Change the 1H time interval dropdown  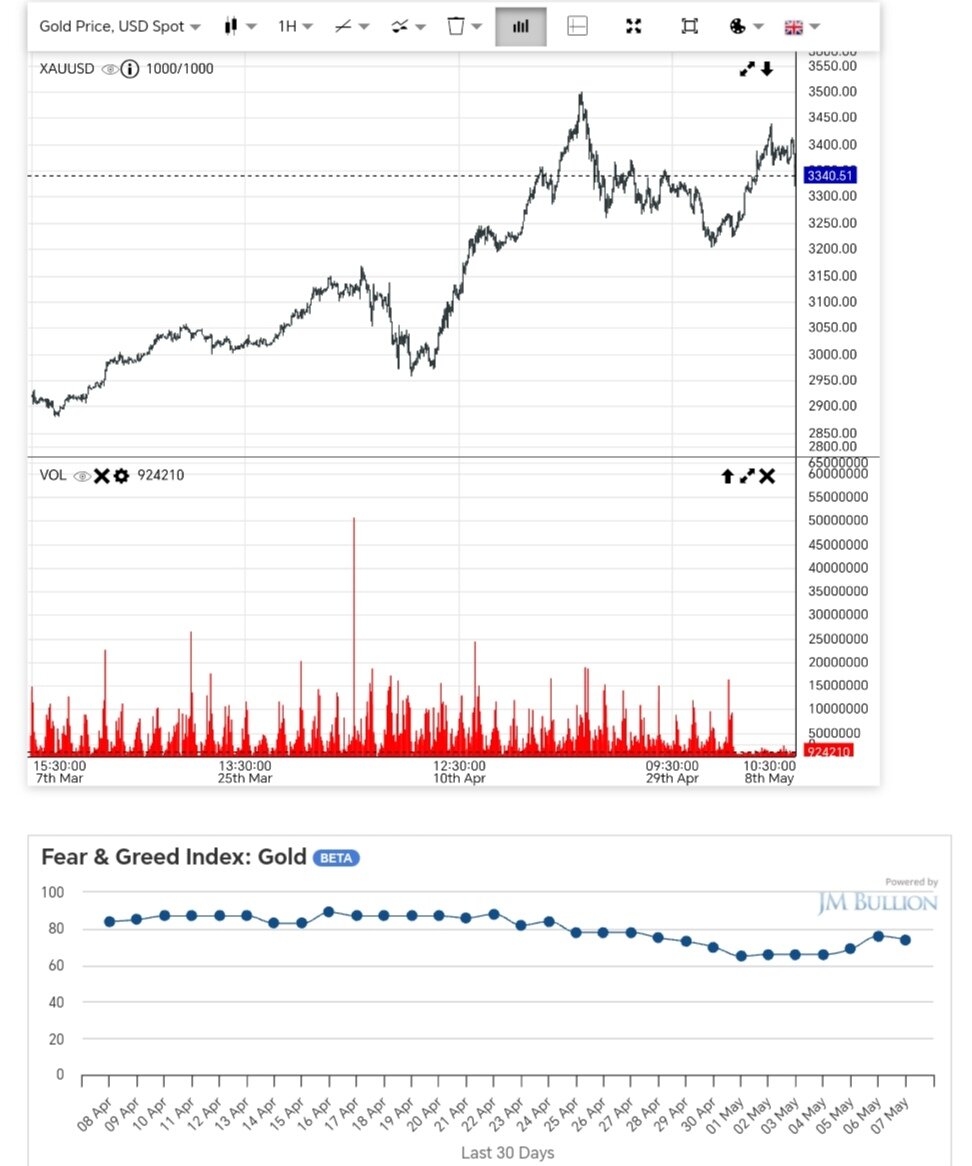tap(295, 27)
